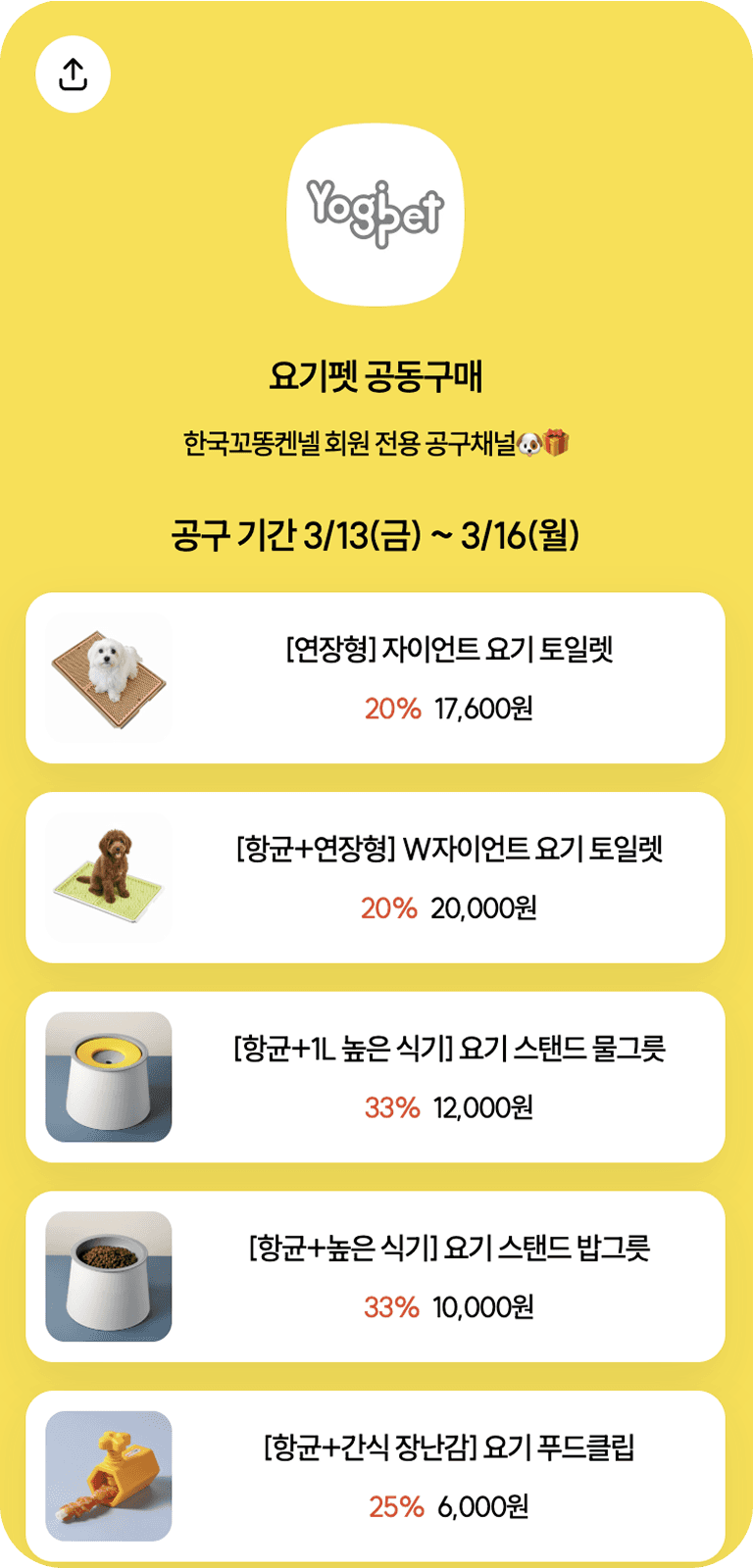753x1568 pixels.
Task: Select the 요기 스탠드 물그릇 product link
Action: [x=376, y=1077]
